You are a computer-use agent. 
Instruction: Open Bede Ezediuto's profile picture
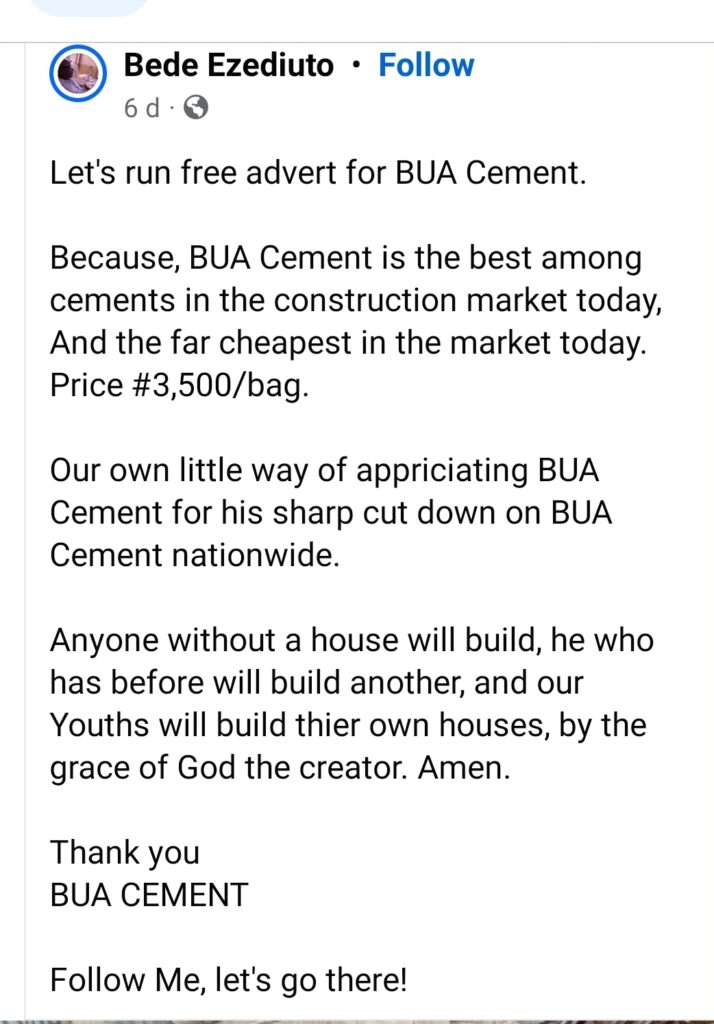pyautogui.click(x=79, y=76)
